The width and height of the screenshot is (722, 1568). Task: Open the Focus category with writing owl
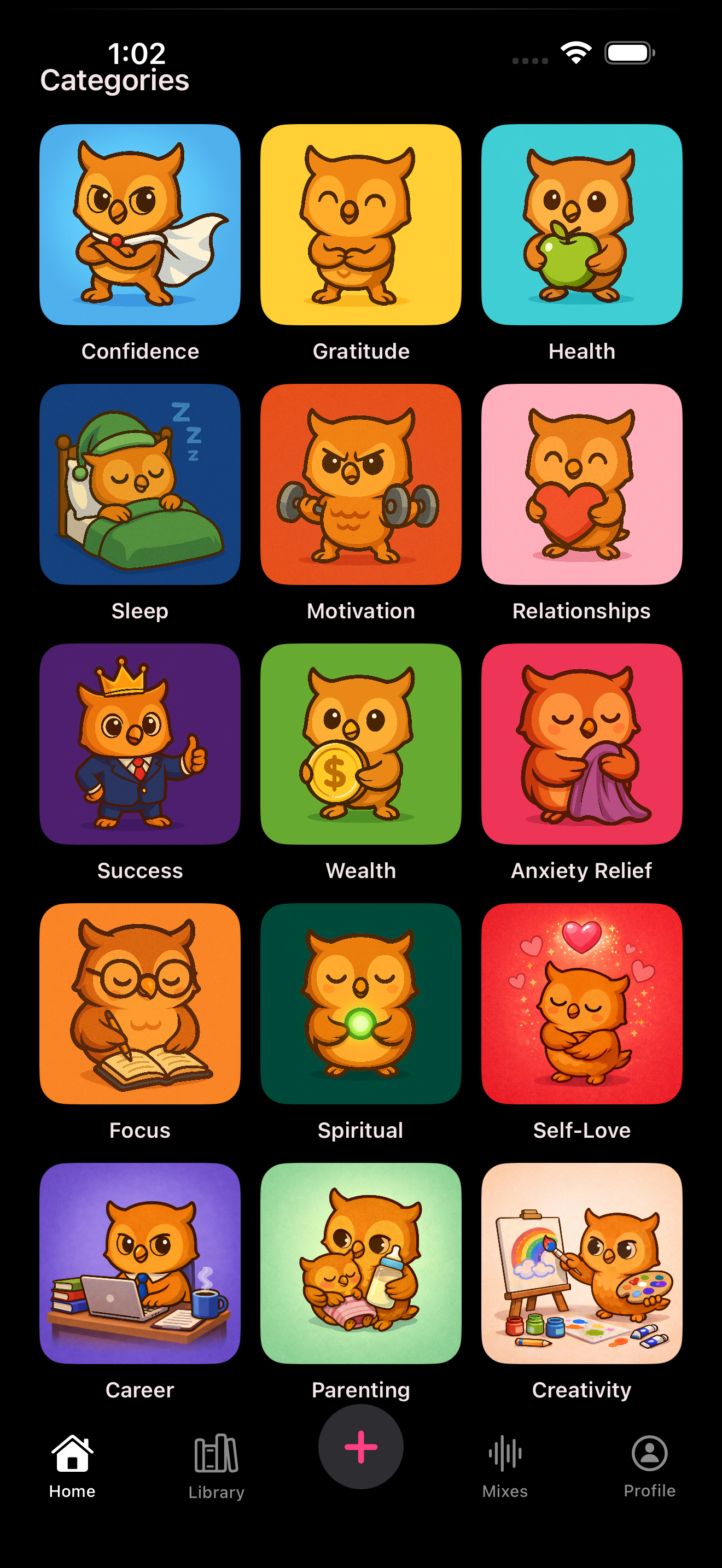coord(140,1004)
